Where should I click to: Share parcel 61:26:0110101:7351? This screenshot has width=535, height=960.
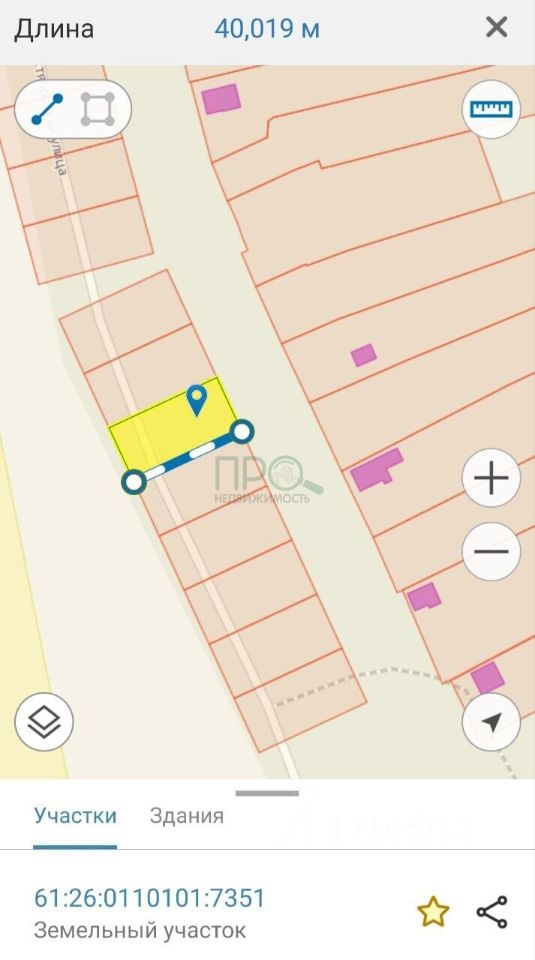click(x=492, y=912)
